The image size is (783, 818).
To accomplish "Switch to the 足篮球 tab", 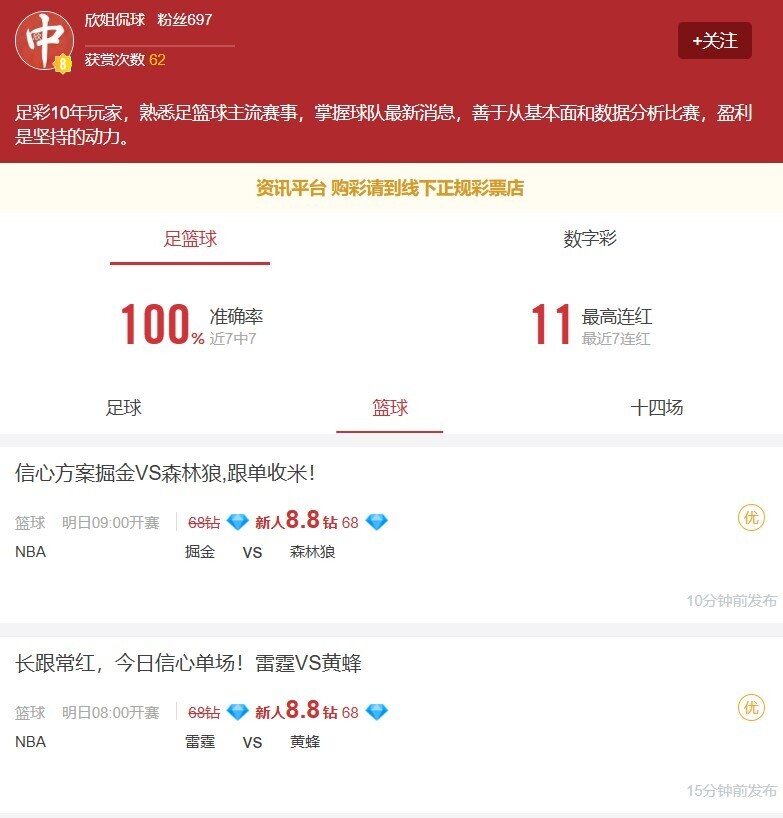I will tap(190, 239).
